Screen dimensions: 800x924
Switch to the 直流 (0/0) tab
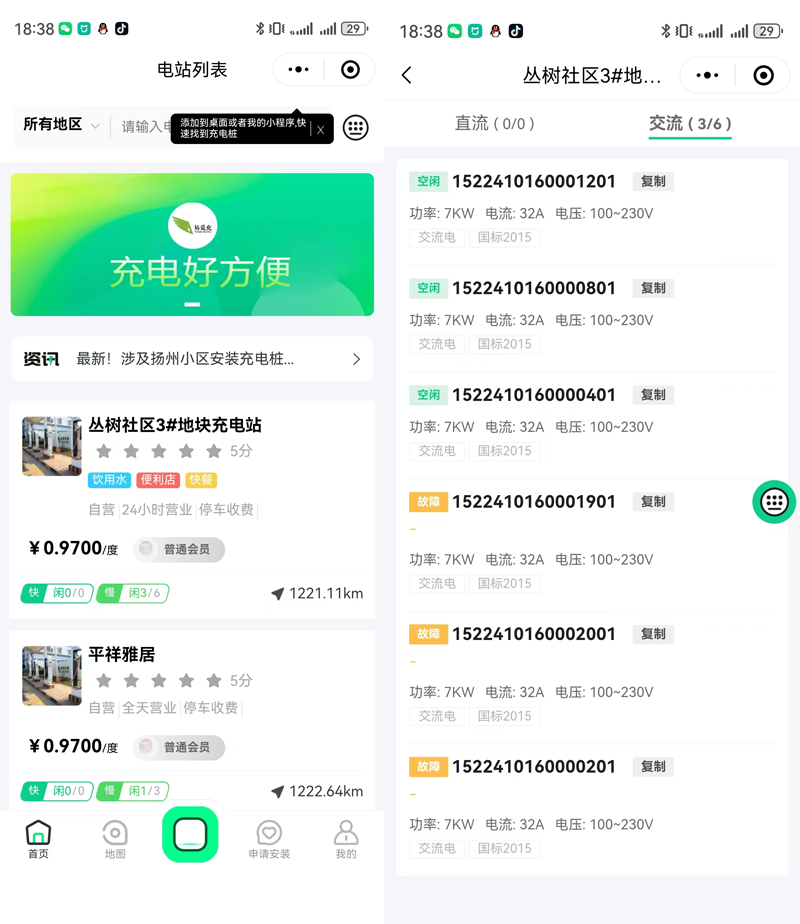point(495,123)
